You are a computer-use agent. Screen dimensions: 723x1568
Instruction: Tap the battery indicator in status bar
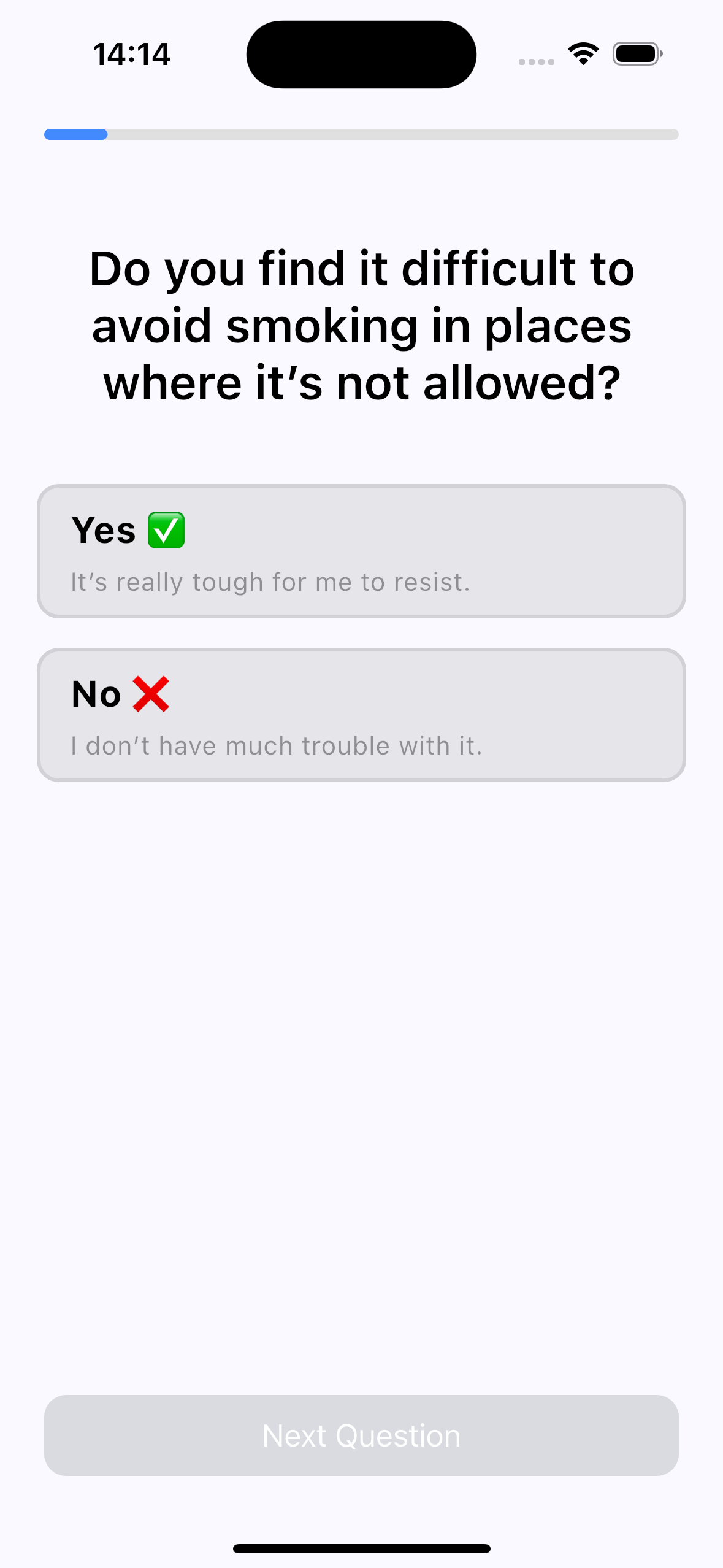(638, 54)
